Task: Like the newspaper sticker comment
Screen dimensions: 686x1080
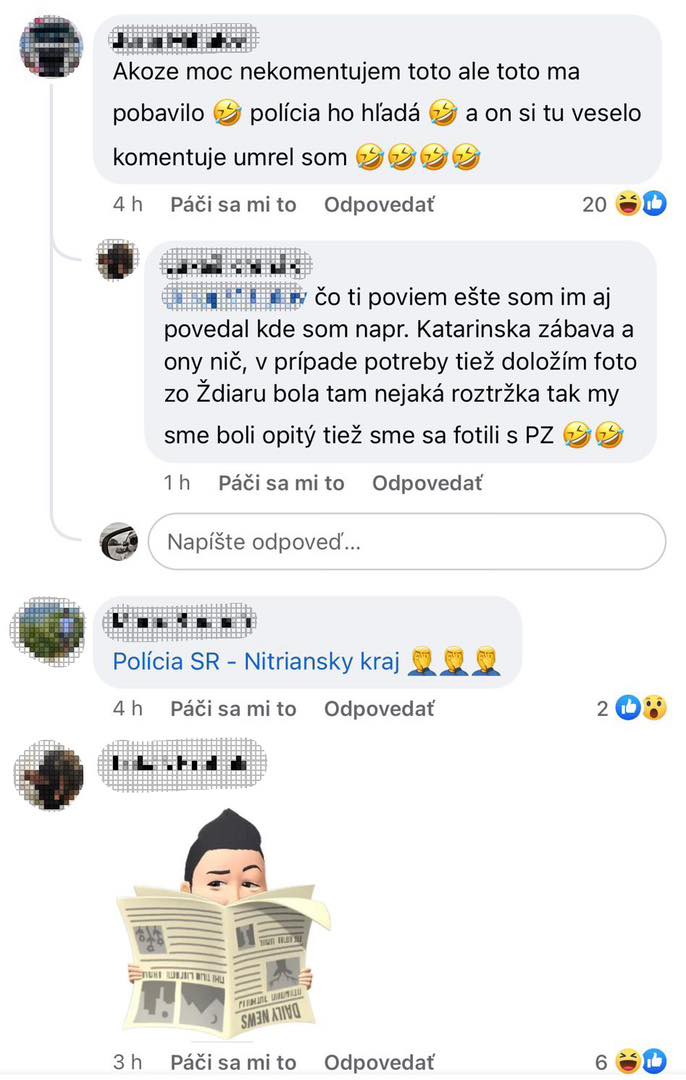Action: click(233, 1062)
